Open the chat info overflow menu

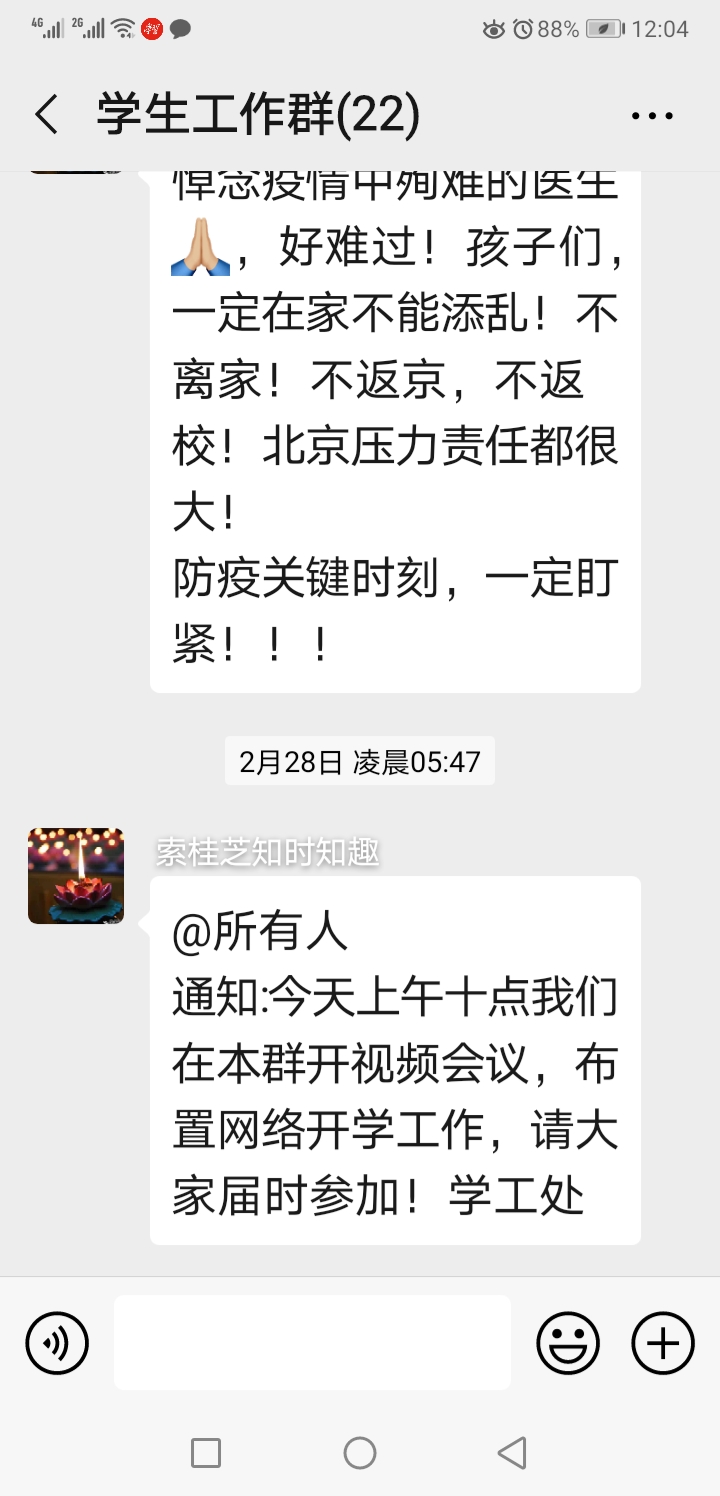[652, 117]
